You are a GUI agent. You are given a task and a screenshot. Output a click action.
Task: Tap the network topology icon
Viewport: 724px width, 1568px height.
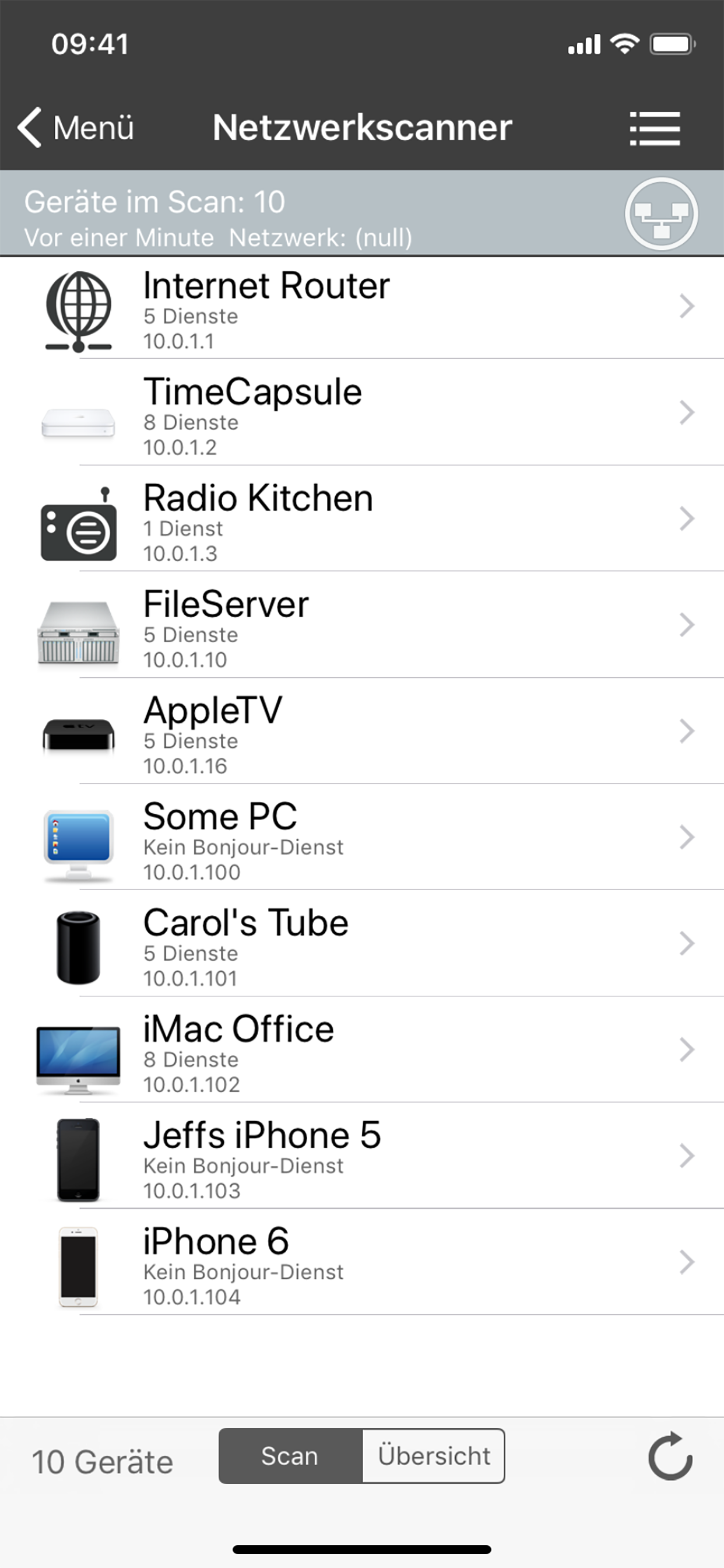(x=660, y=214)
